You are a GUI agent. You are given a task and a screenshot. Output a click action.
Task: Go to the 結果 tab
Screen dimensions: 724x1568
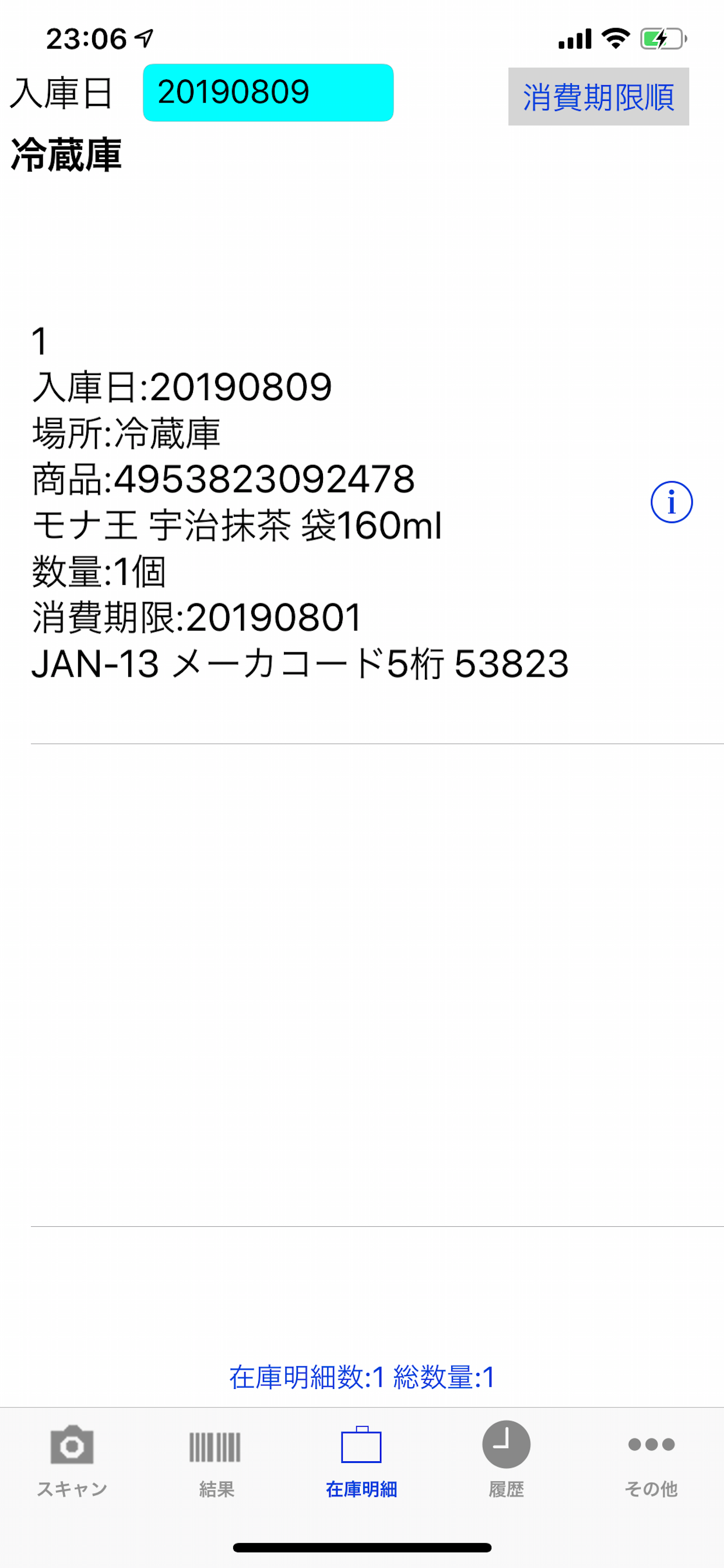[x=216, y=1461]
